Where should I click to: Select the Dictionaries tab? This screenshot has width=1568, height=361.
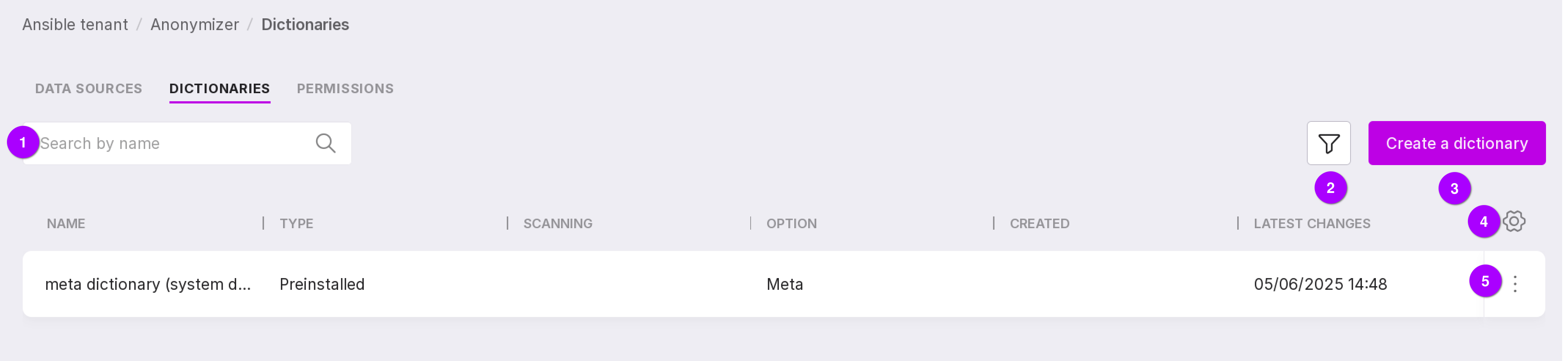[219, 89]
